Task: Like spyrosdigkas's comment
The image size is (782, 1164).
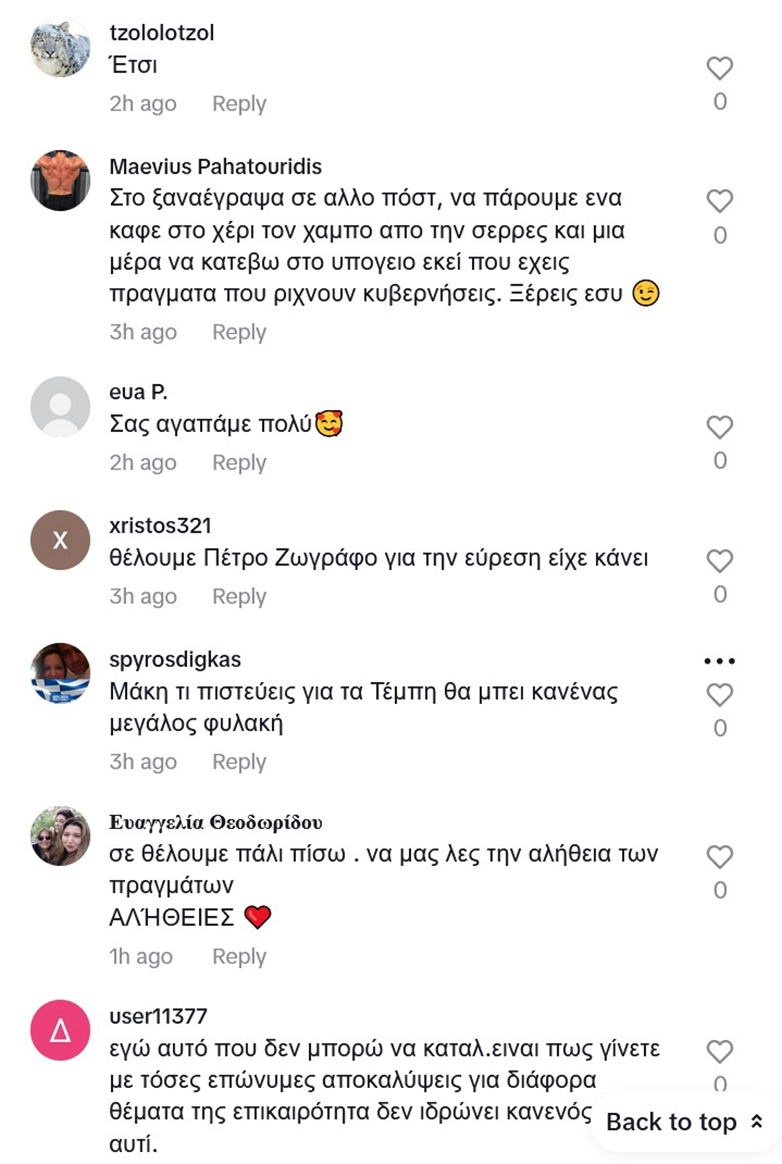Action: tap(720, 695)
